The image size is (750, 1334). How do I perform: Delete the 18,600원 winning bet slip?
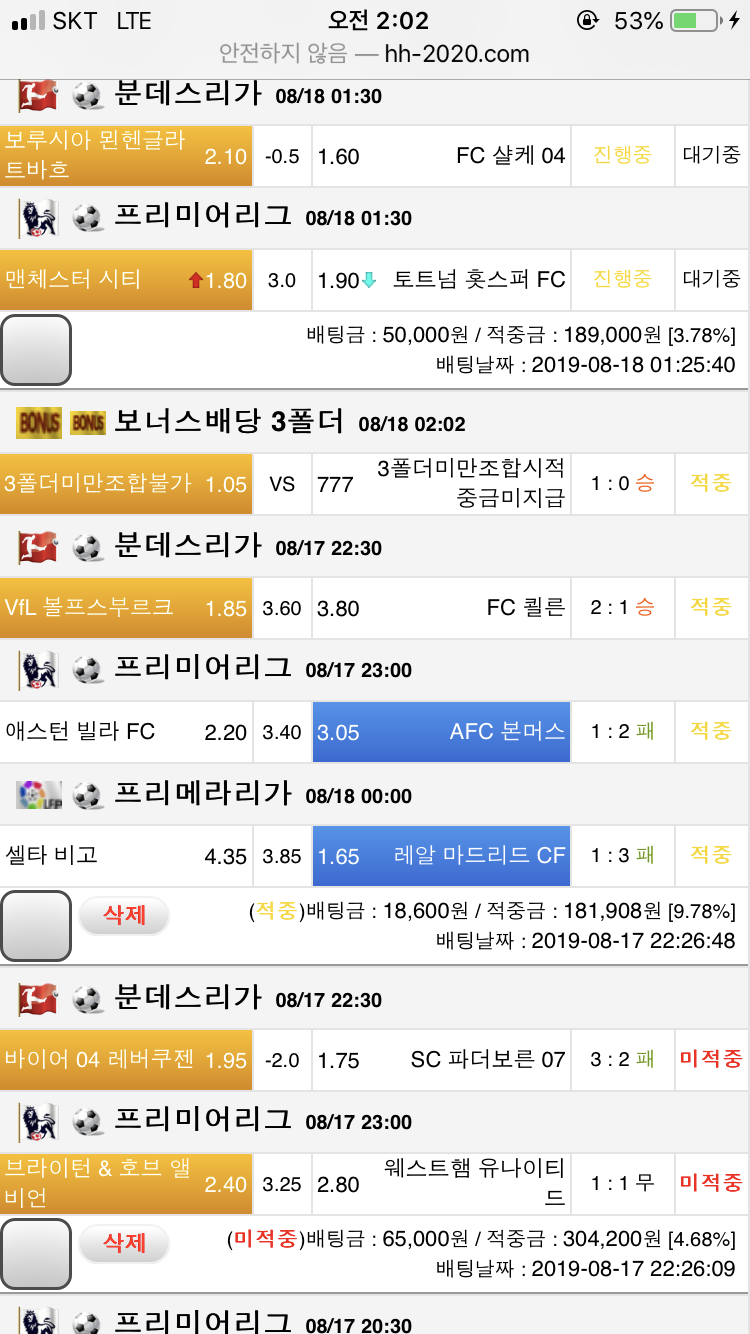tap(124, 914)
